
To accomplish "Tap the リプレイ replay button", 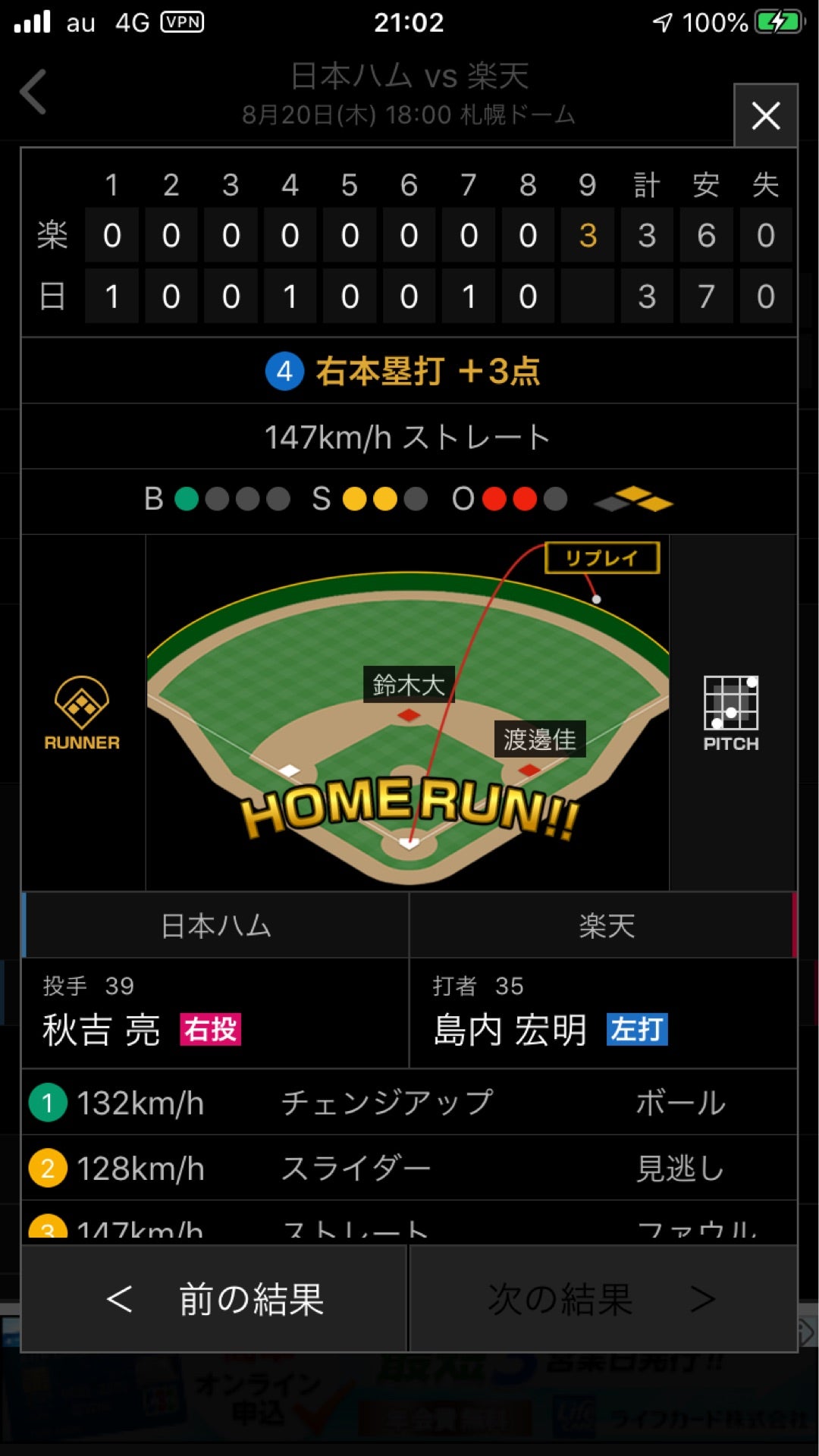I will [x=602, y=558].
